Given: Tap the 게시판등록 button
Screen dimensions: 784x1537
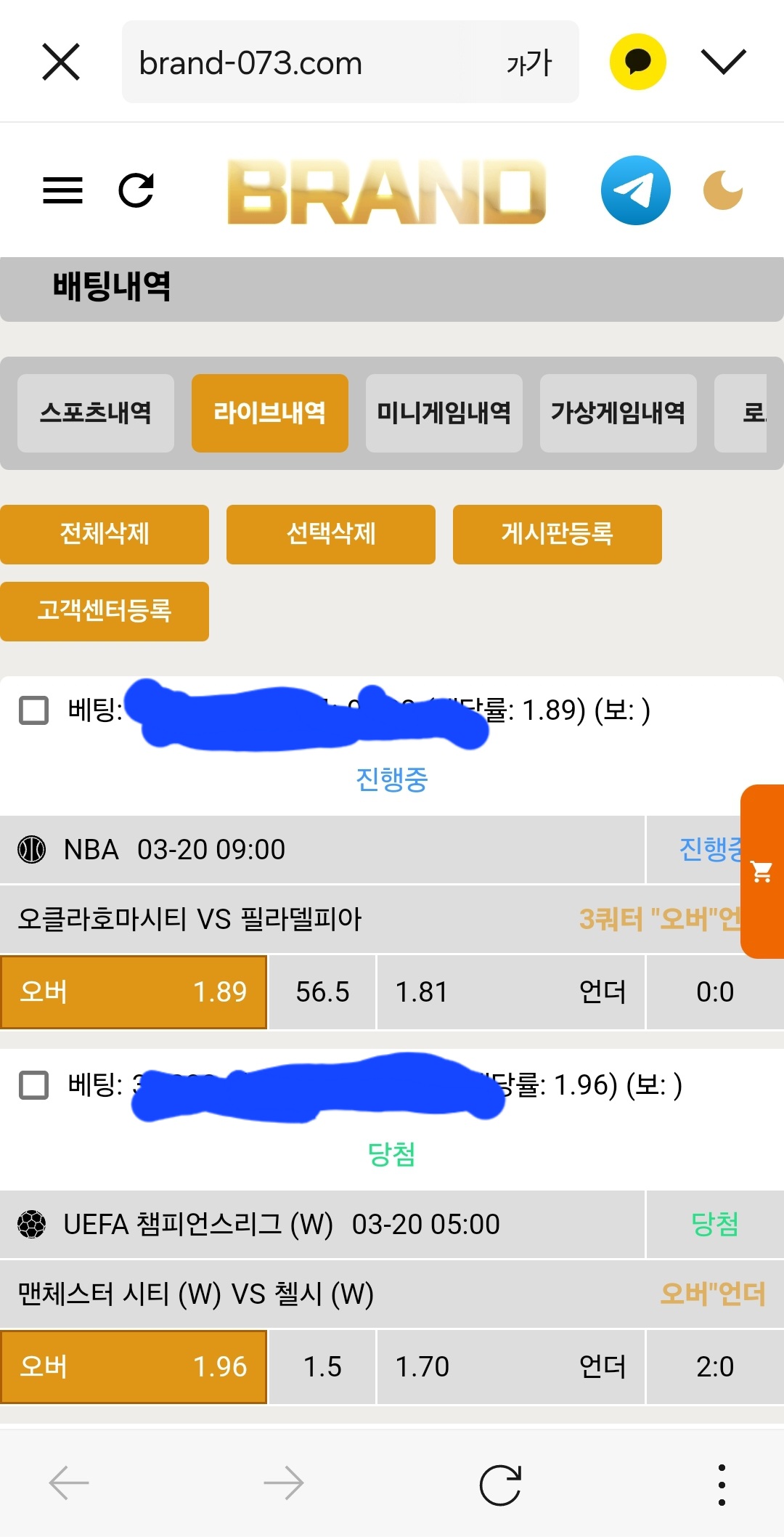Looking at the screenshot, I should click(558, 535).
